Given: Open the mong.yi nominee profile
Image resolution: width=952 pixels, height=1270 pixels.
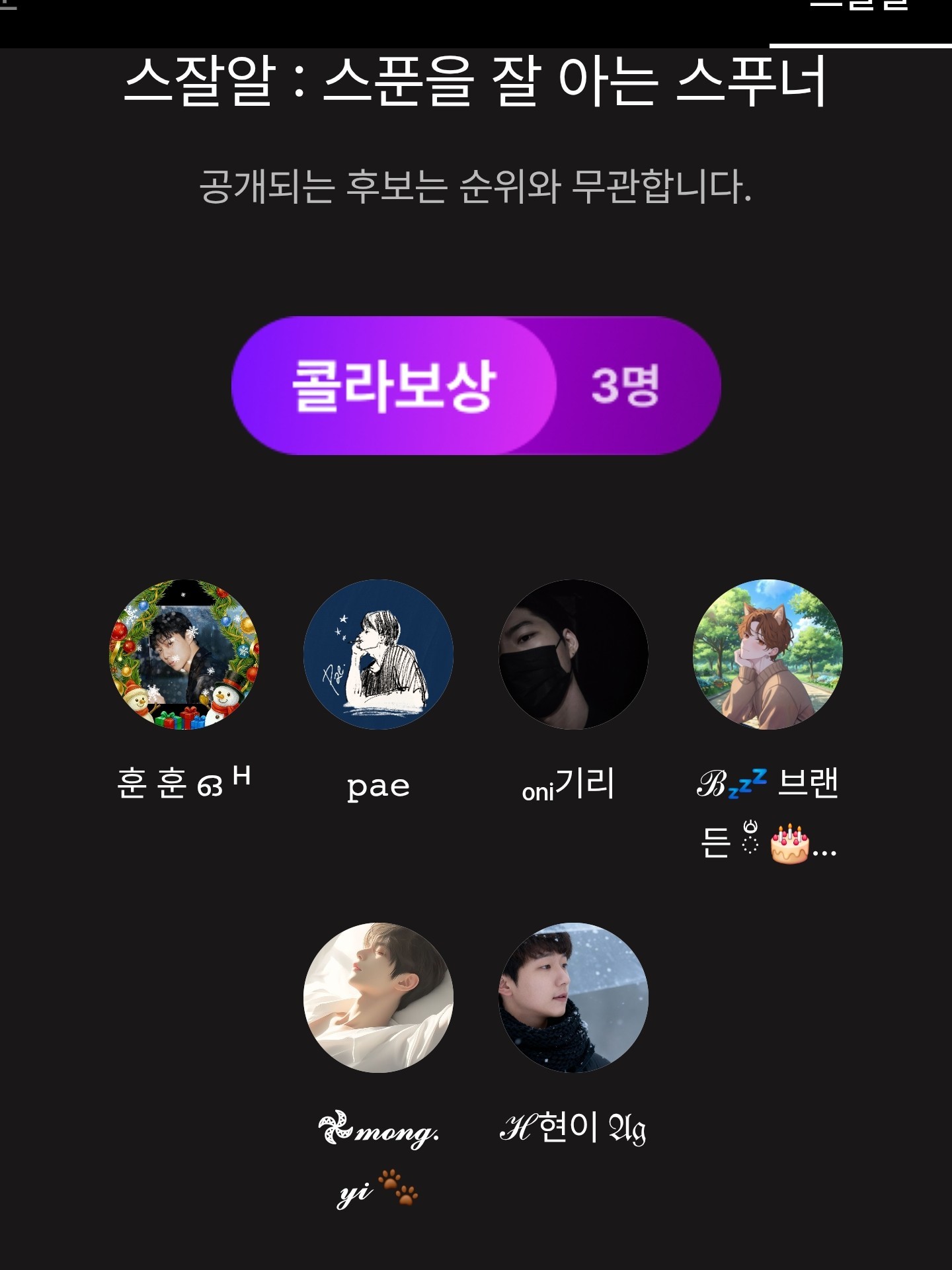Looking at the screenshot, I should (378, 997).
